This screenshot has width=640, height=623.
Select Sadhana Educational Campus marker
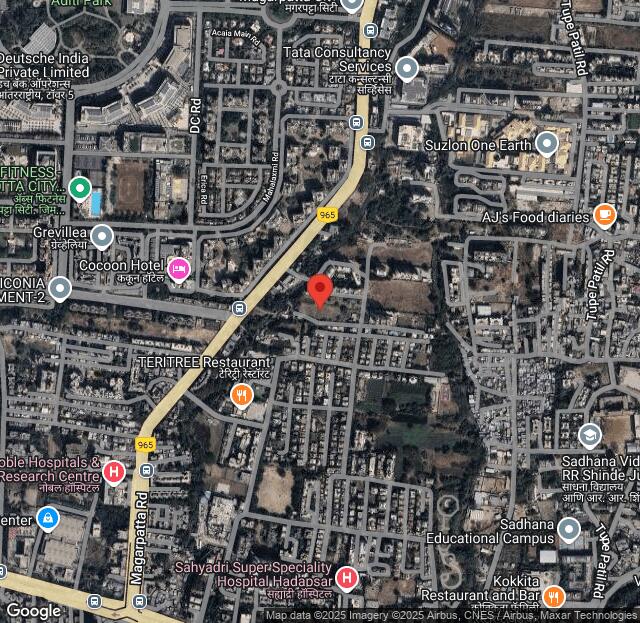[x=569, y=529]
